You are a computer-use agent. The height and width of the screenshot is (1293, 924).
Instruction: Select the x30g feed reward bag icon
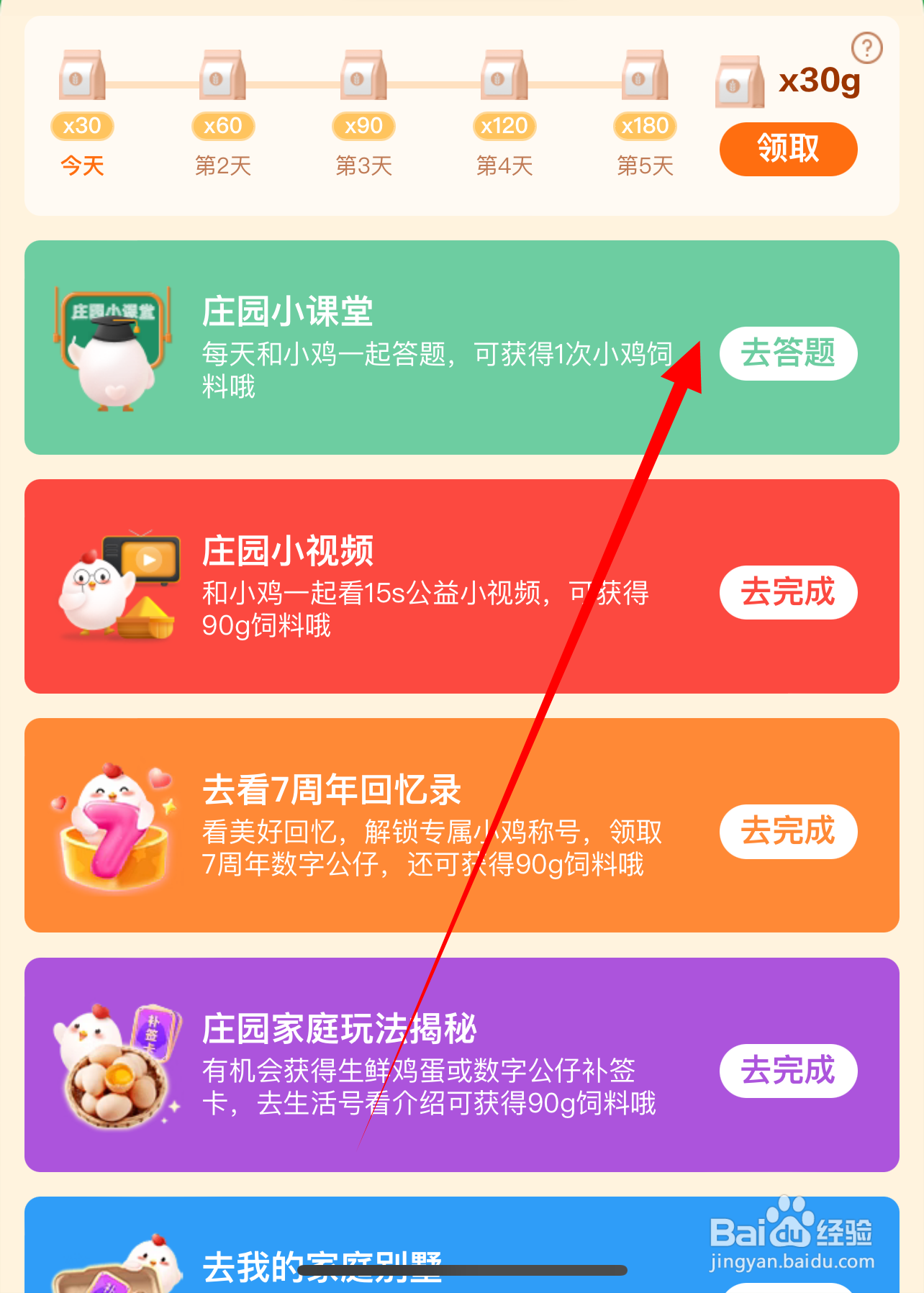coord(740,81)
